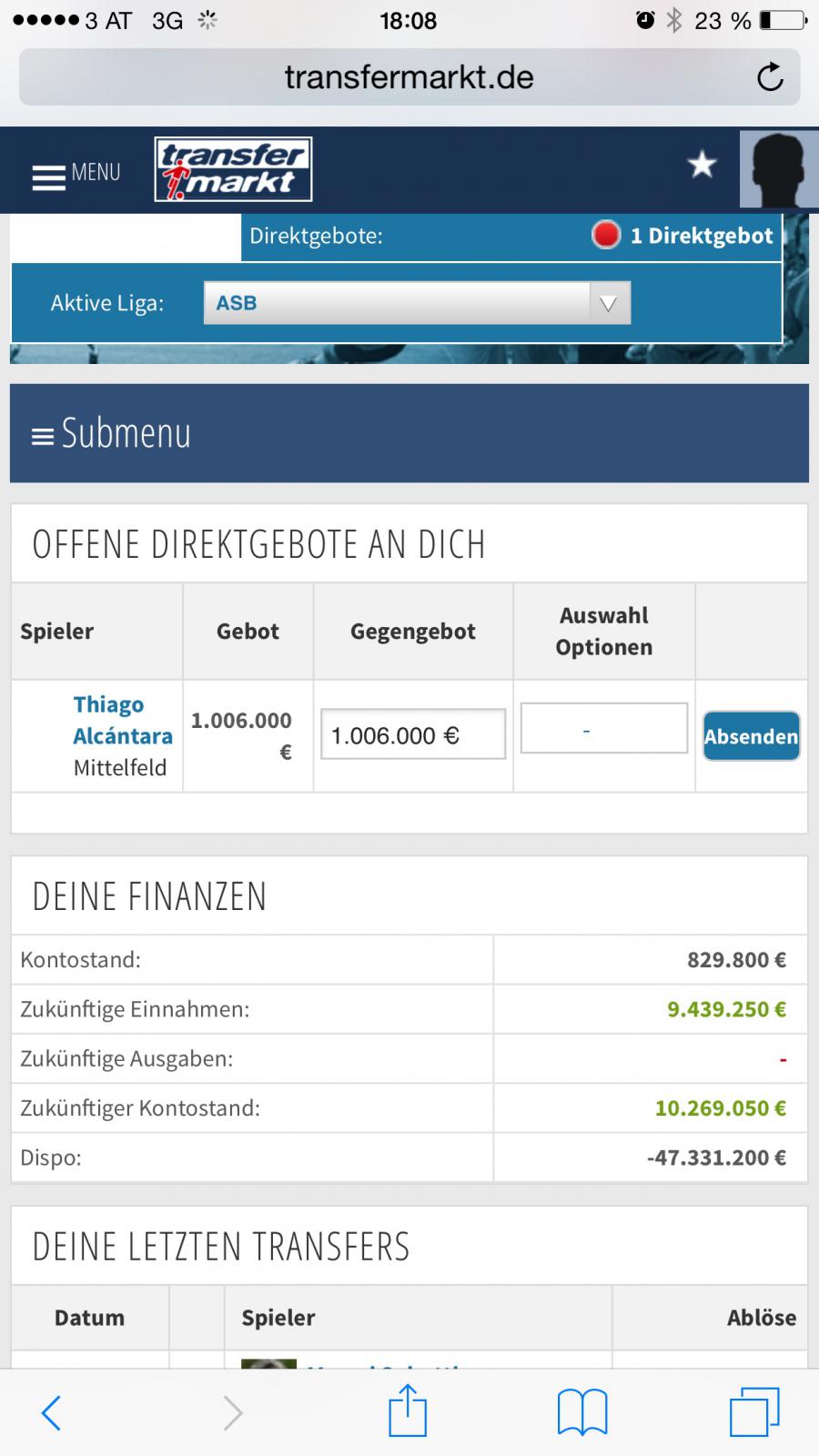
Task: Submit the counter-offer with Absenden
Action: tap(751, 736)
